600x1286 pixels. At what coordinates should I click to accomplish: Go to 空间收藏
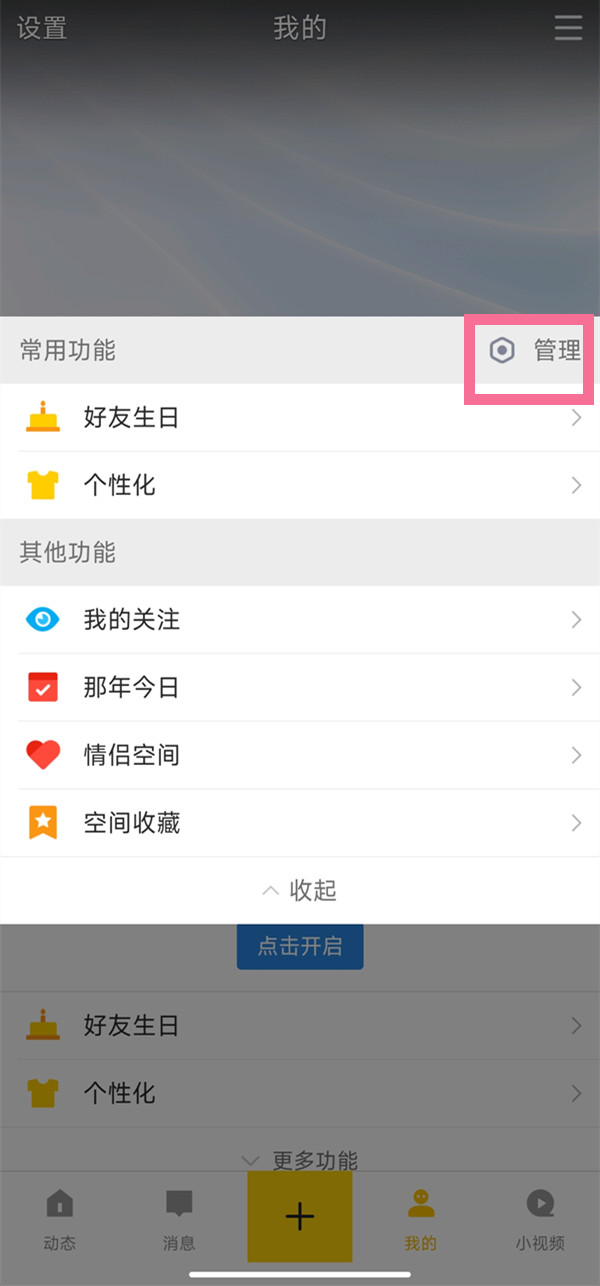[300, 823]
